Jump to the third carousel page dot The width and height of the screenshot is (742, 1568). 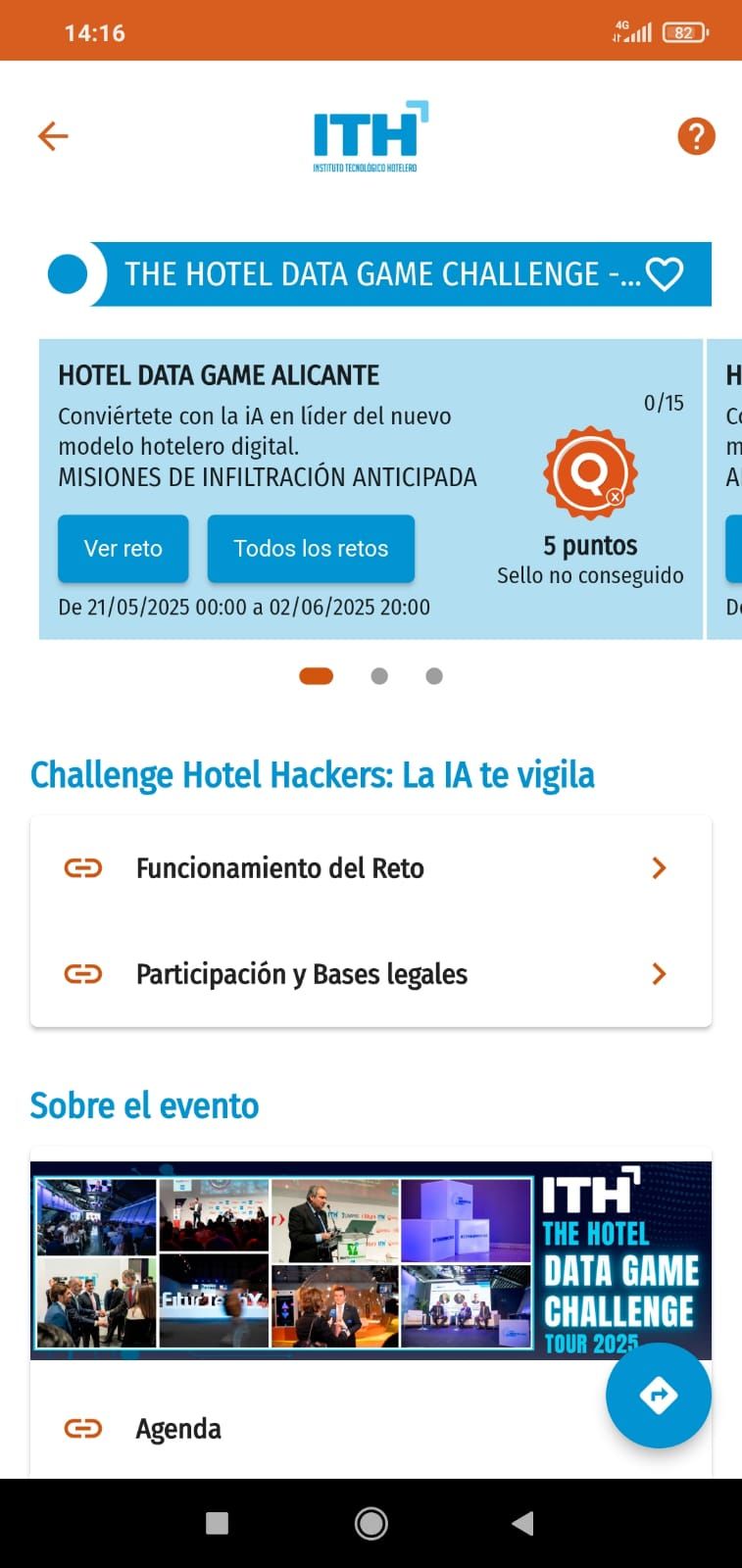pyautogui.click(x=434, y=676)
